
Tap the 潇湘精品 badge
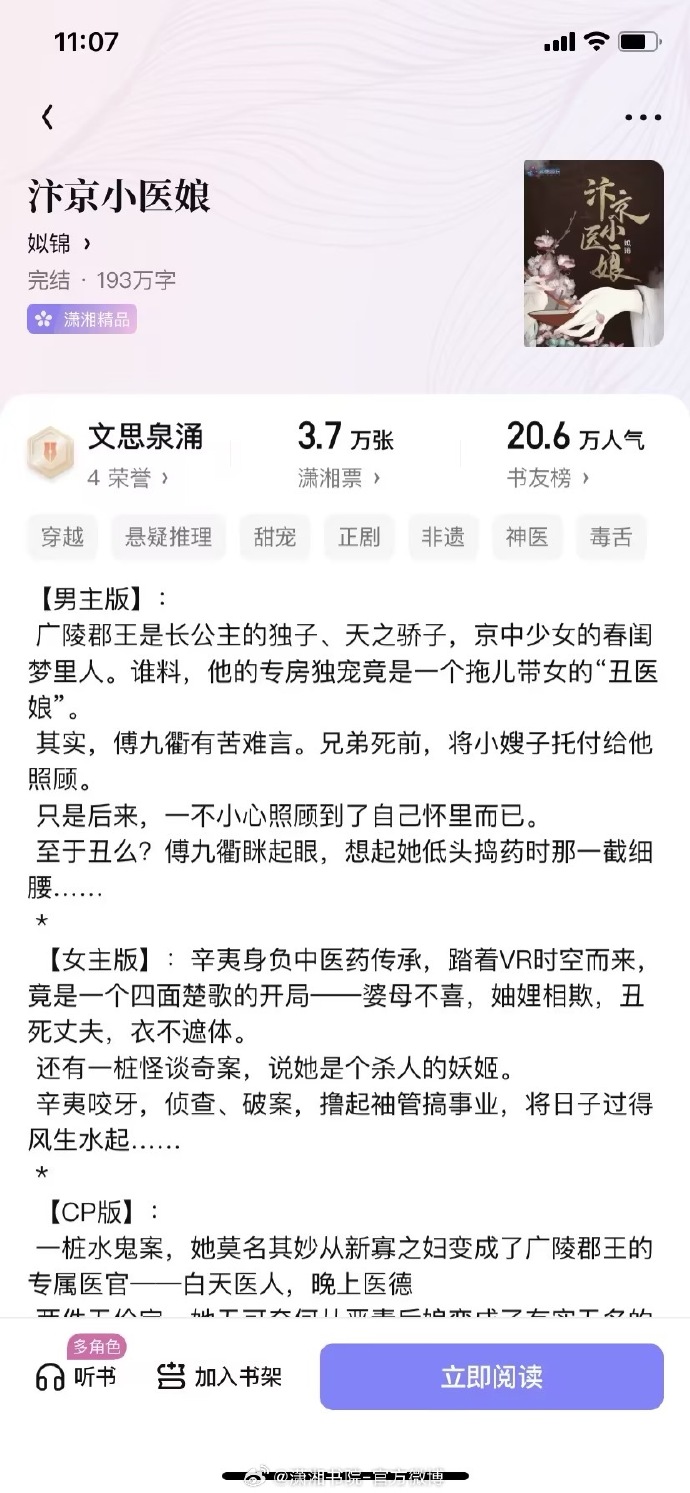click(82, 320)
